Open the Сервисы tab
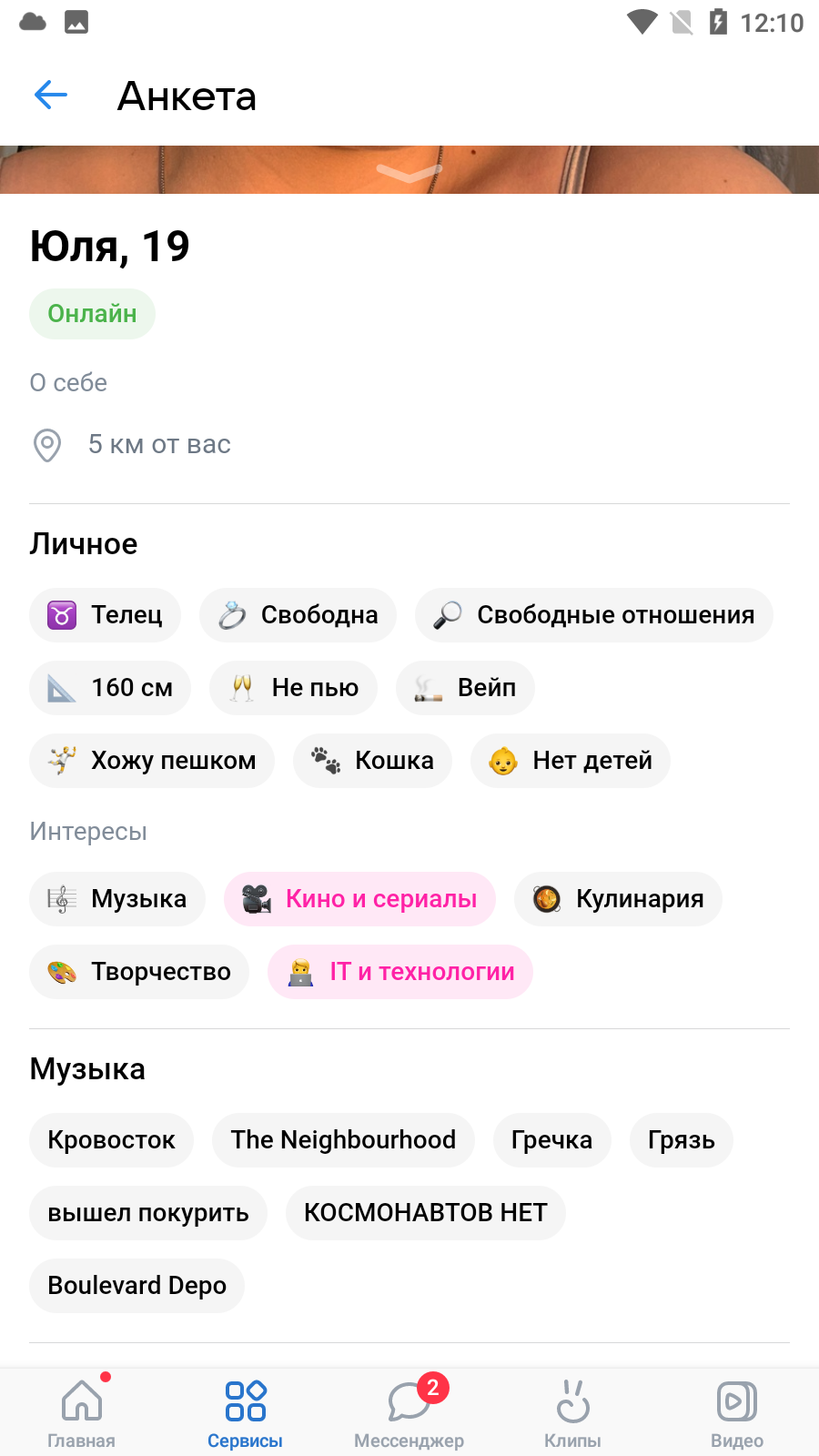The width and height of the screenshot is (819, 1456). click(x=245, y=1412)
